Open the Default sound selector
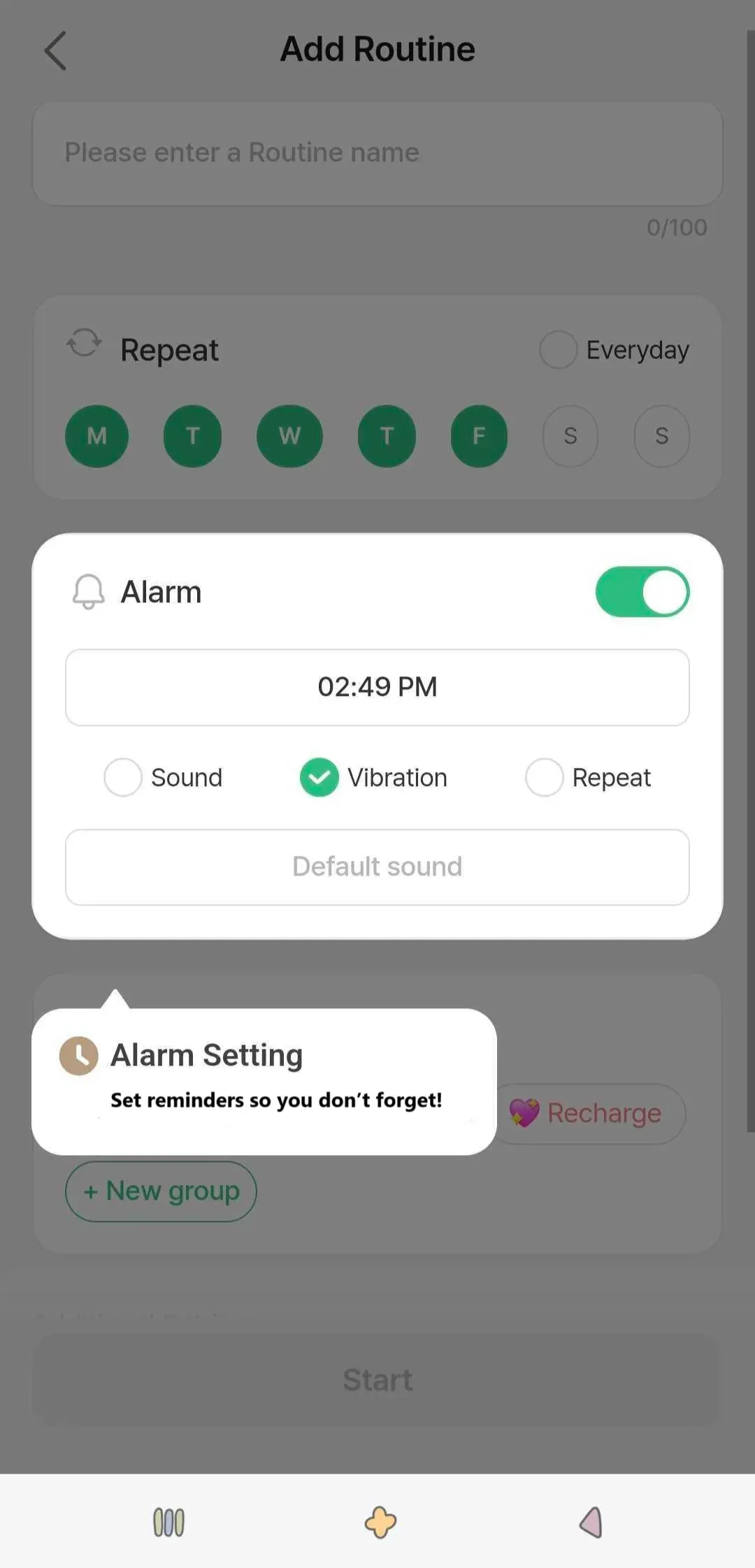The height and width of the screenshot is (1568, 755). coord(377,867)
